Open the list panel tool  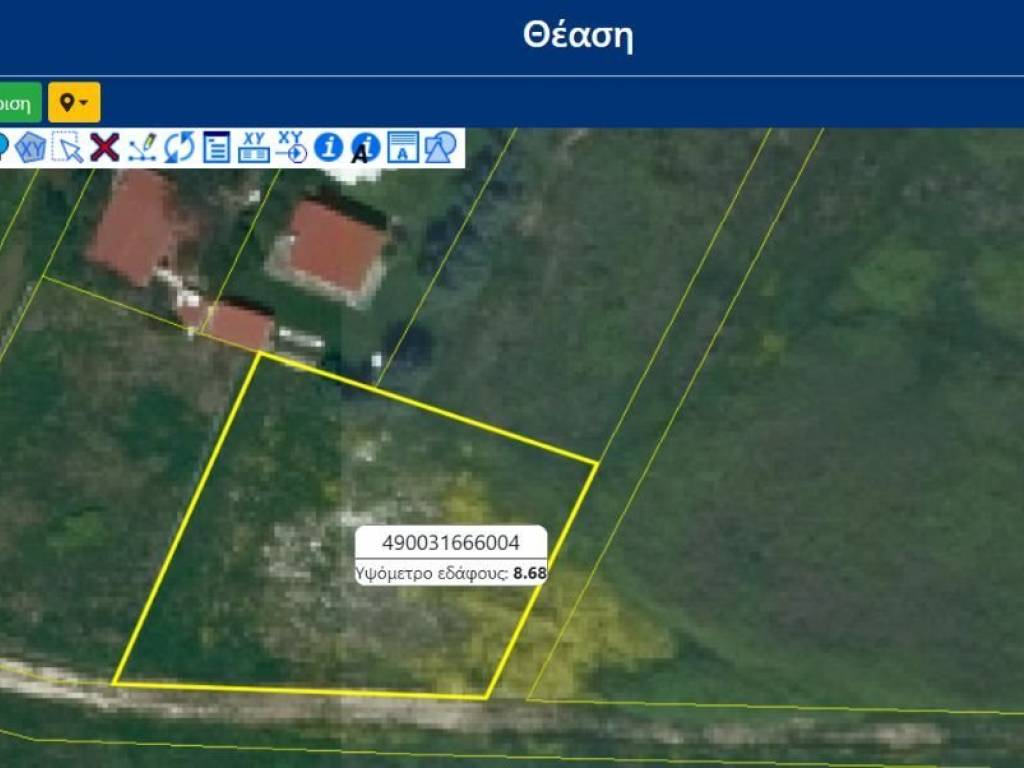coord(216,147)
